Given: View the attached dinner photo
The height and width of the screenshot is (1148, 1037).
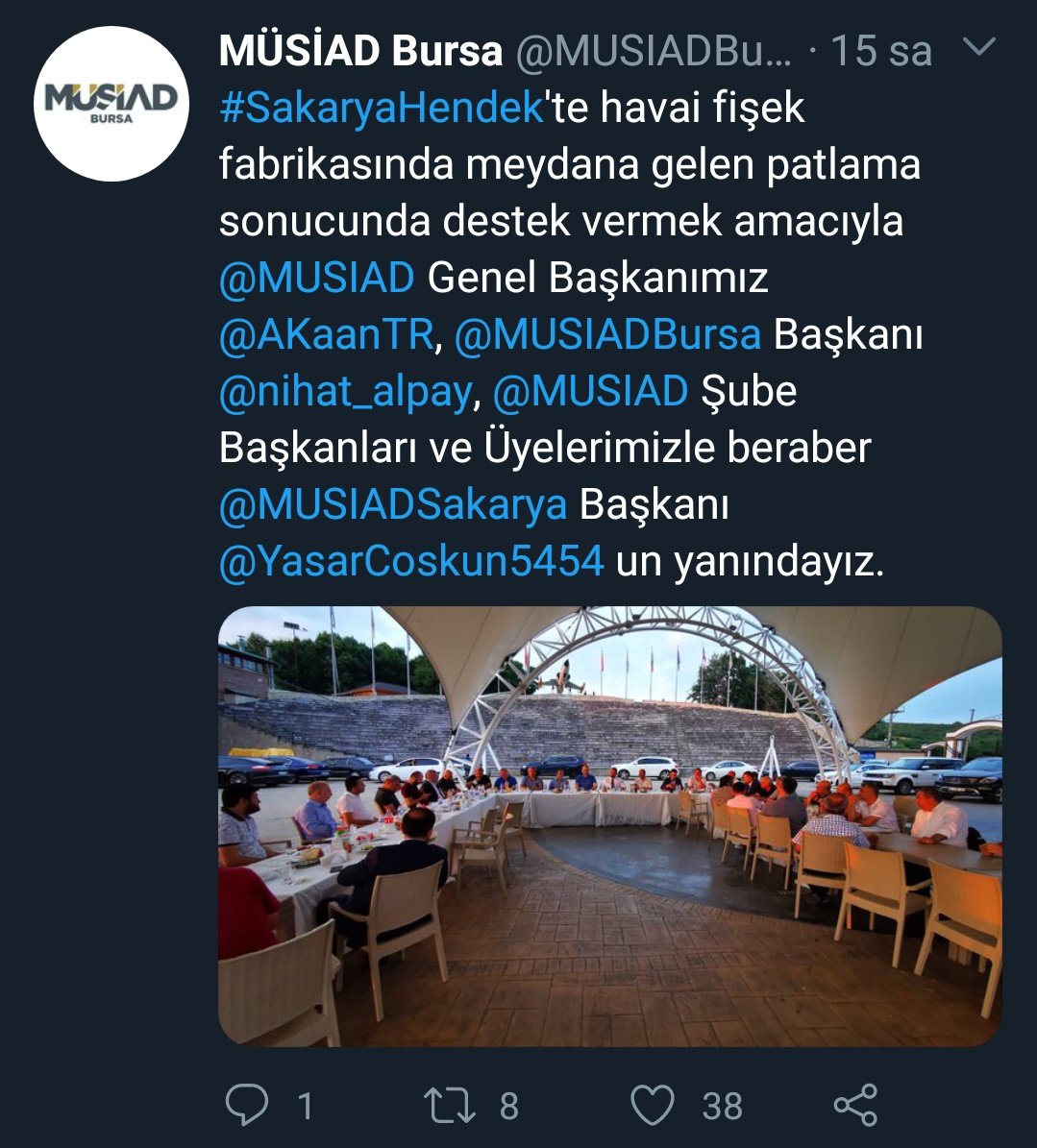Looking at the screenshot, I should click(x=609, y=825).
